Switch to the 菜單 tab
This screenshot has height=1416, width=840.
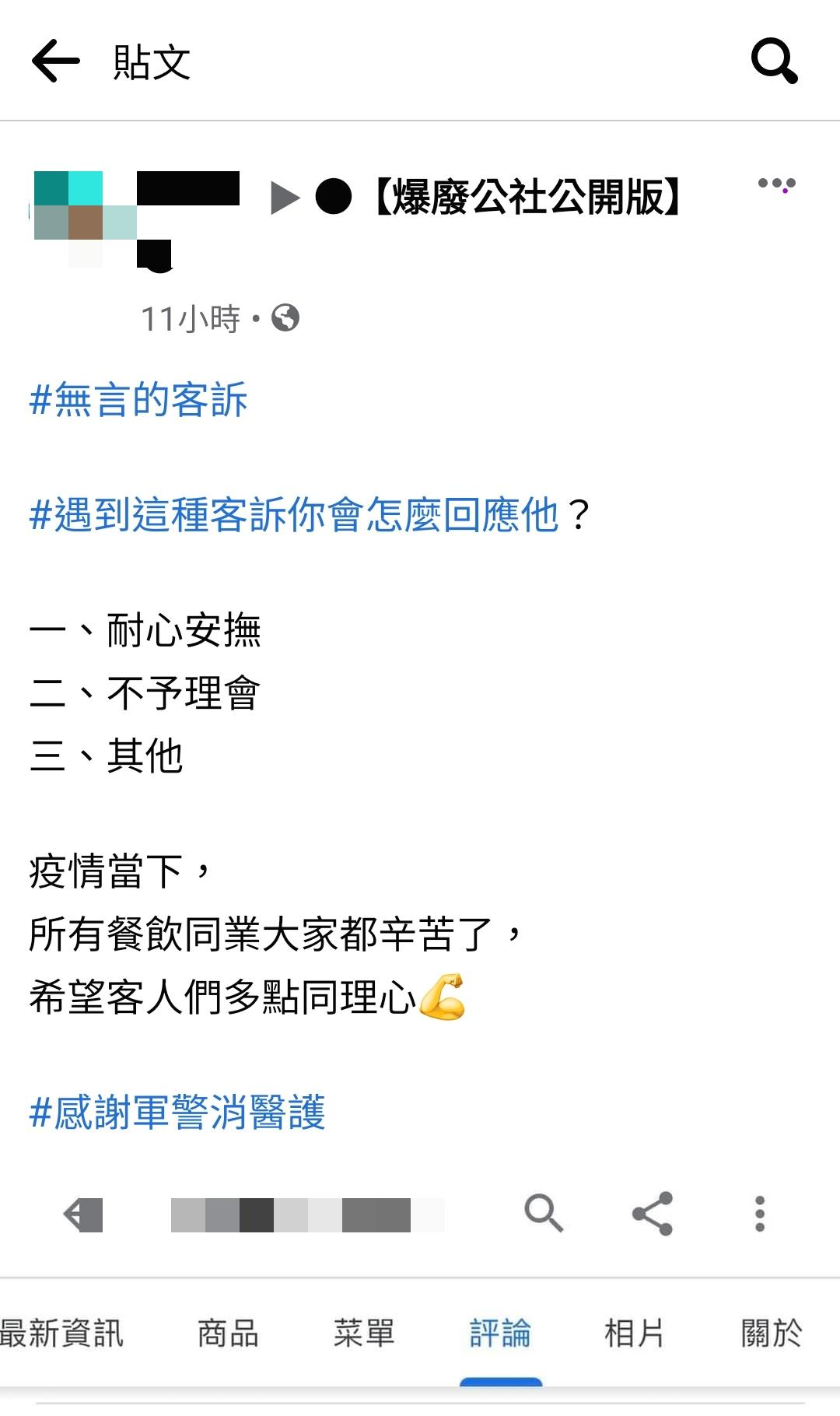click(x=364, y=1333)
